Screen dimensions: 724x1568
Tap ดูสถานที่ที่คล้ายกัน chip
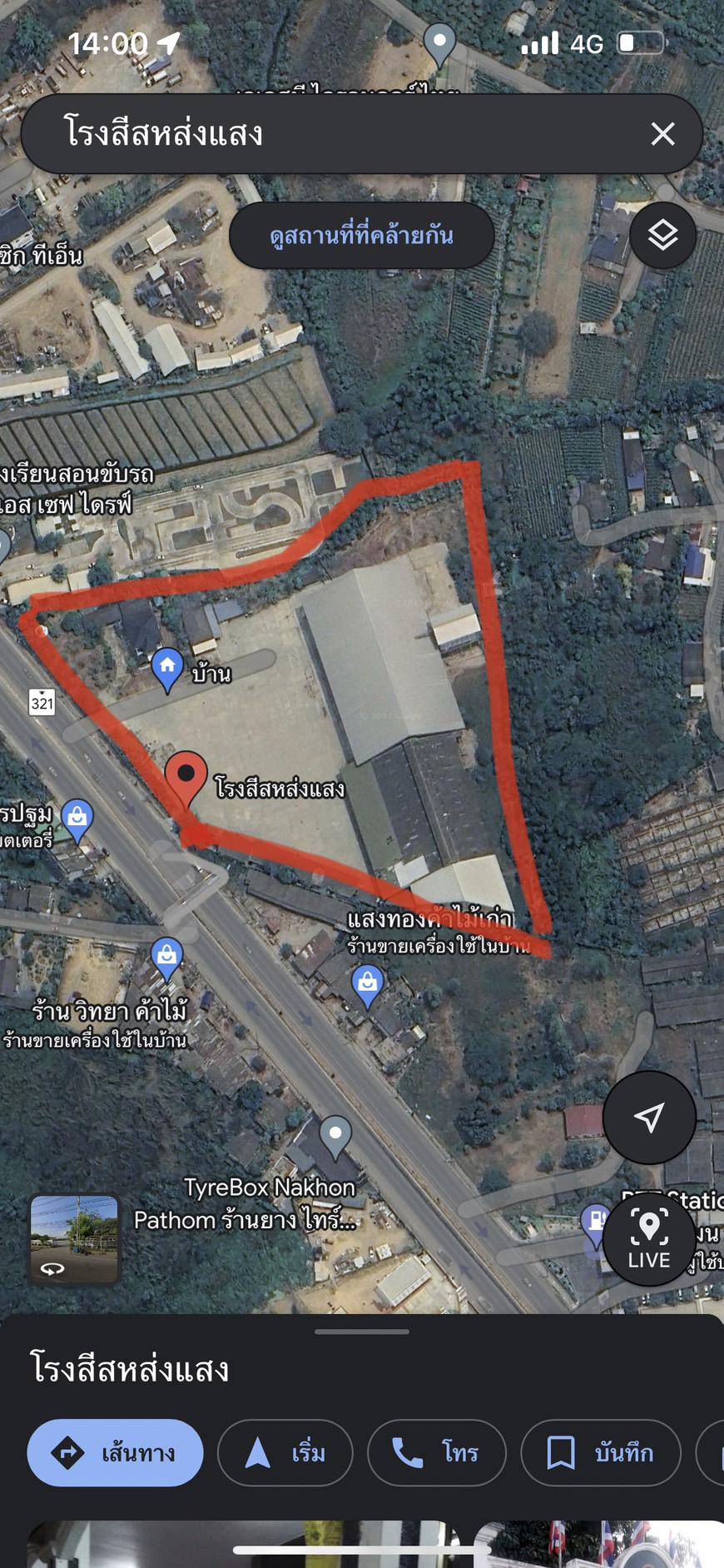click(361, 236)
